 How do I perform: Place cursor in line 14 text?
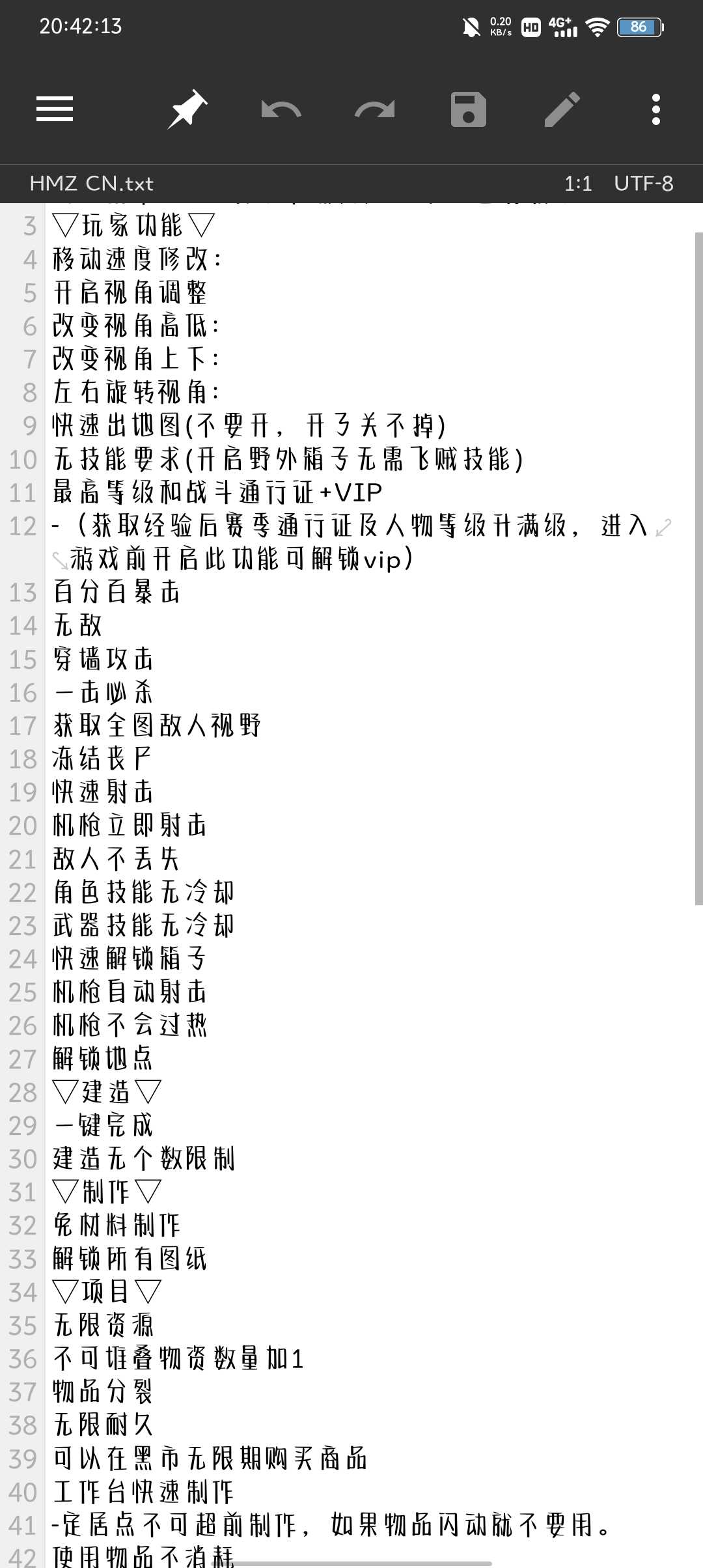(x=77, y=626)
